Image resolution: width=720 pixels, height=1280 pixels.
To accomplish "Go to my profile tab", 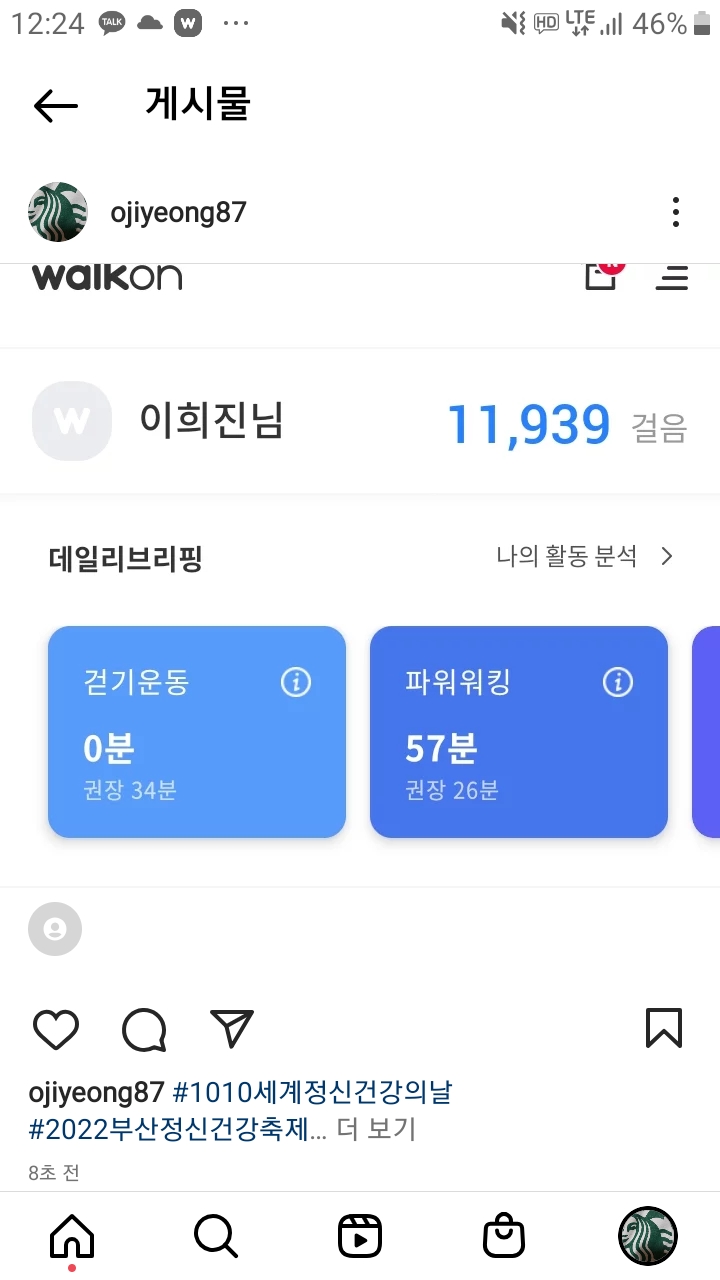I will (647, 1236).
